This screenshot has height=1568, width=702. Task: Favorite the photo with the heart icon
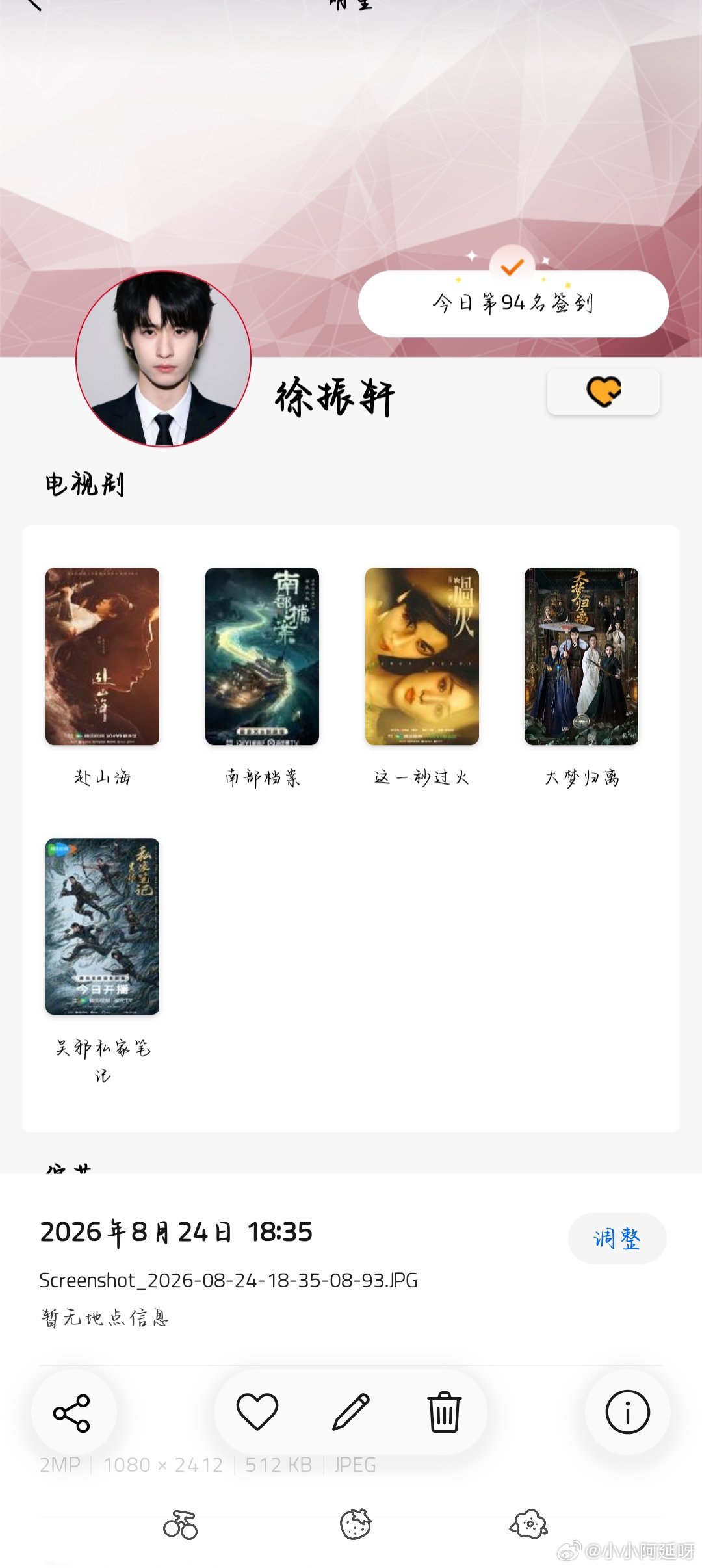point(257,1412)
